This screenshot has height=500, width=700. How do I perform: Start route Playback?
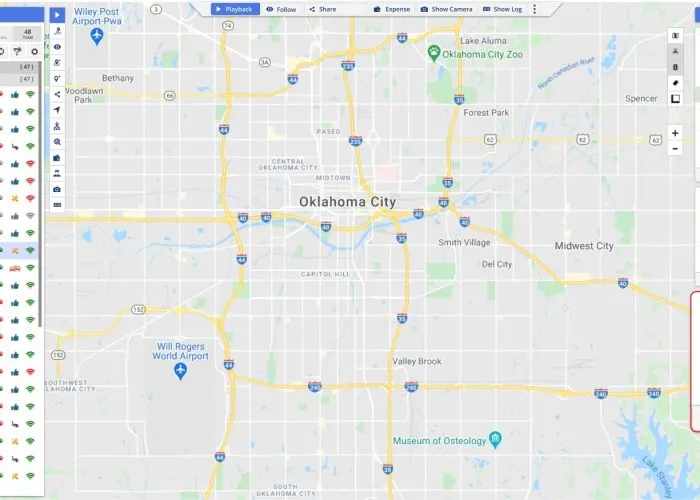point(235,9)
